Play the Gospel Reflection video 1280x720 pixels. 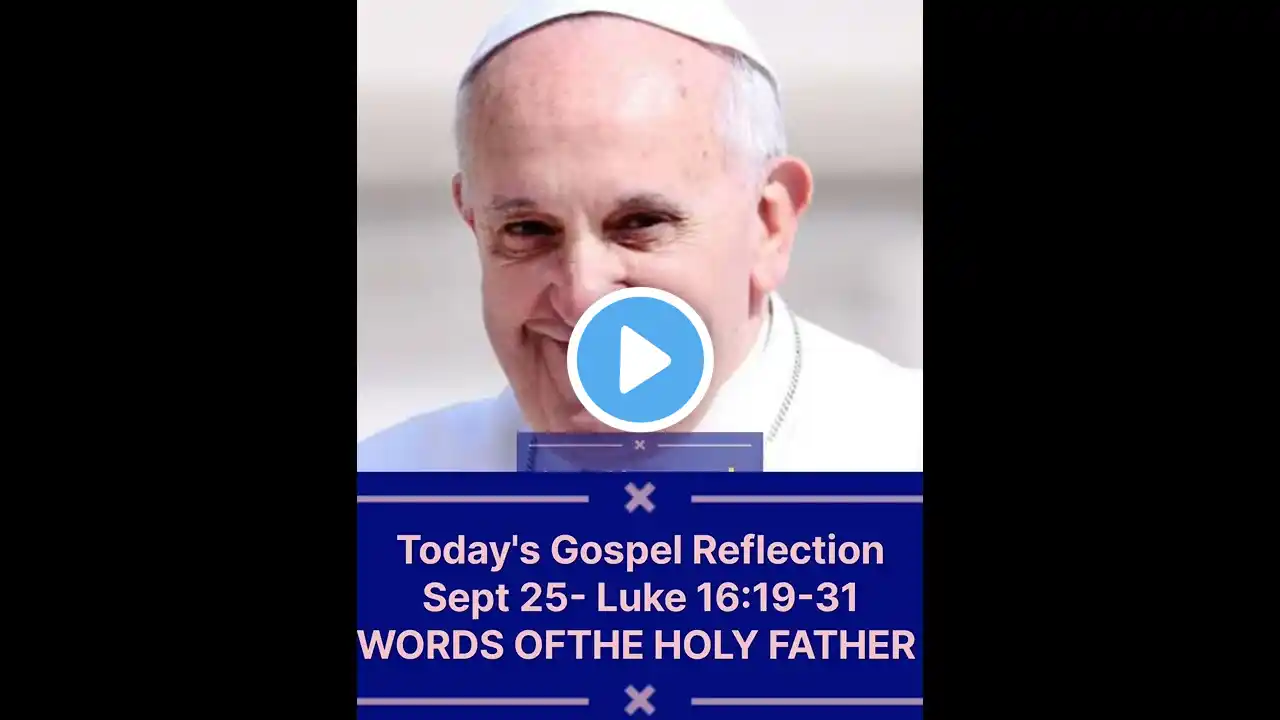(640, 360)
